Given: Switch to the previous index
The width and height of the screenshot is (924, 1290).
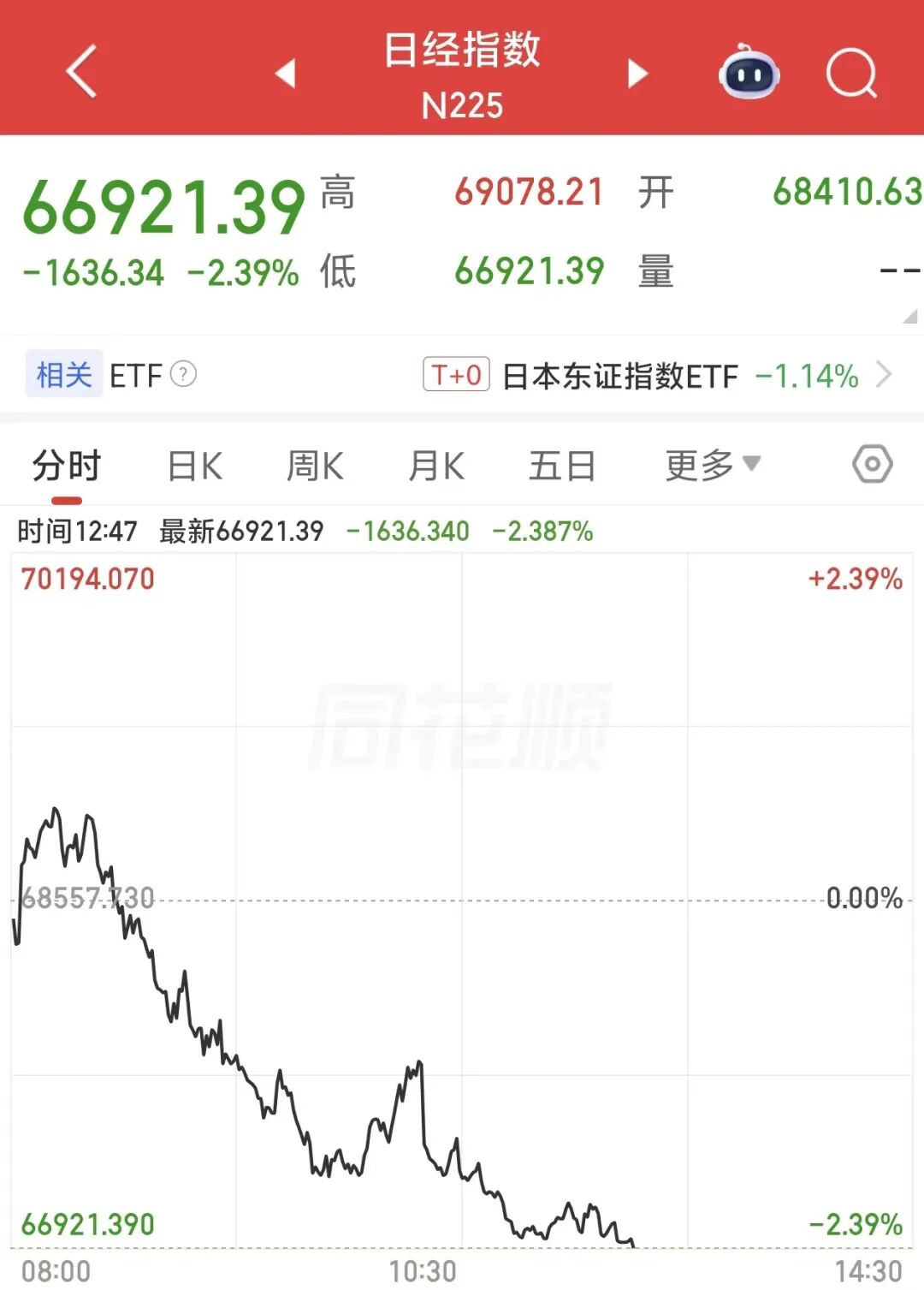Looking at the screenshot, I should pos(286,74).
